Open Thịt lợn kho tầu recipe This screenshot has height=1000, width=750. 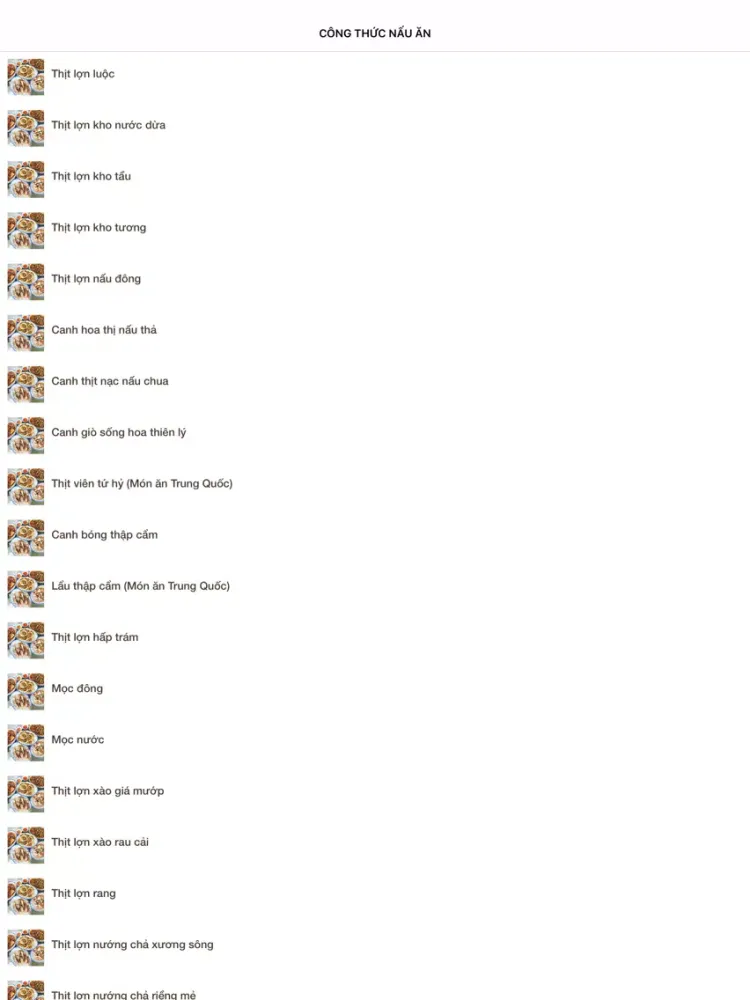coord(91,176)
